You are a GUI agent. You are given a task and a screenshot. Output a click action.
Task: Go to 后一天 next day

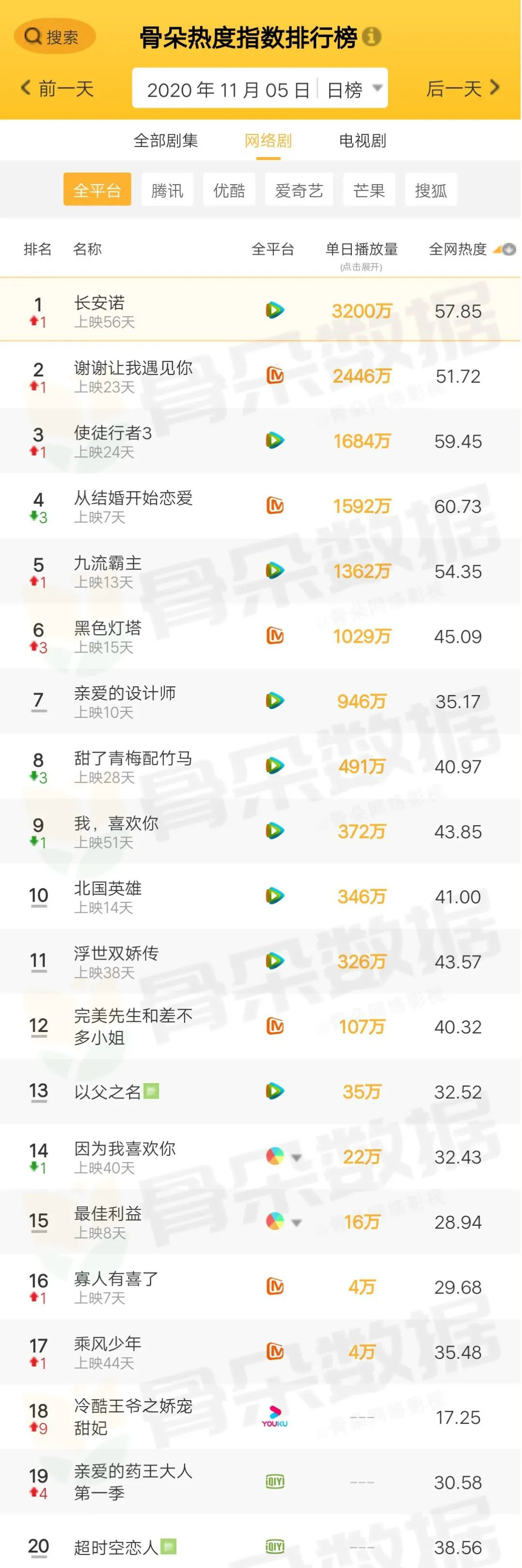463,89
